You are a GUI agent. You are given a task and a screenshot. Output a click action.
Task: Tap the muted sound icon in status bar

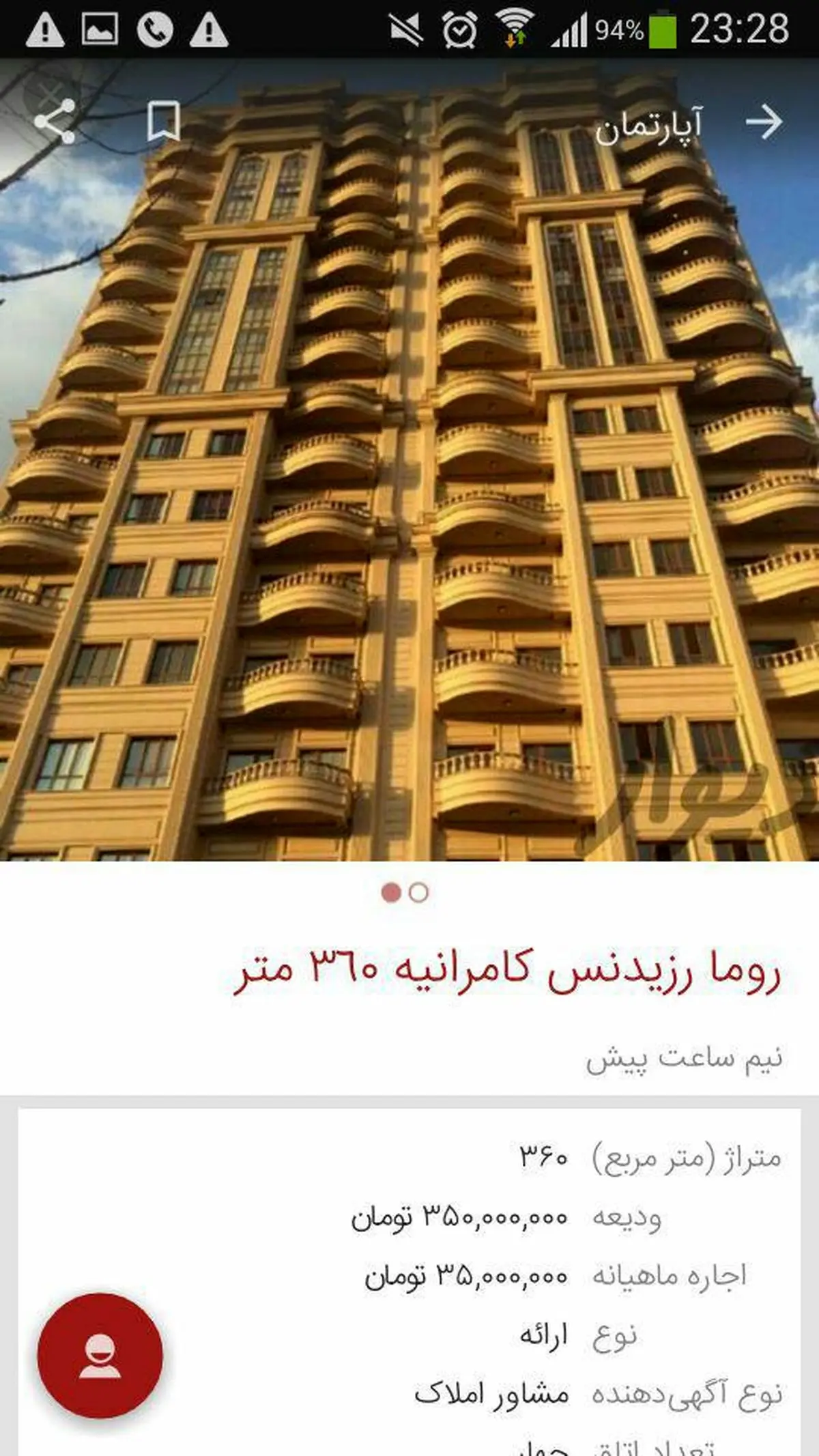[403, 29]
